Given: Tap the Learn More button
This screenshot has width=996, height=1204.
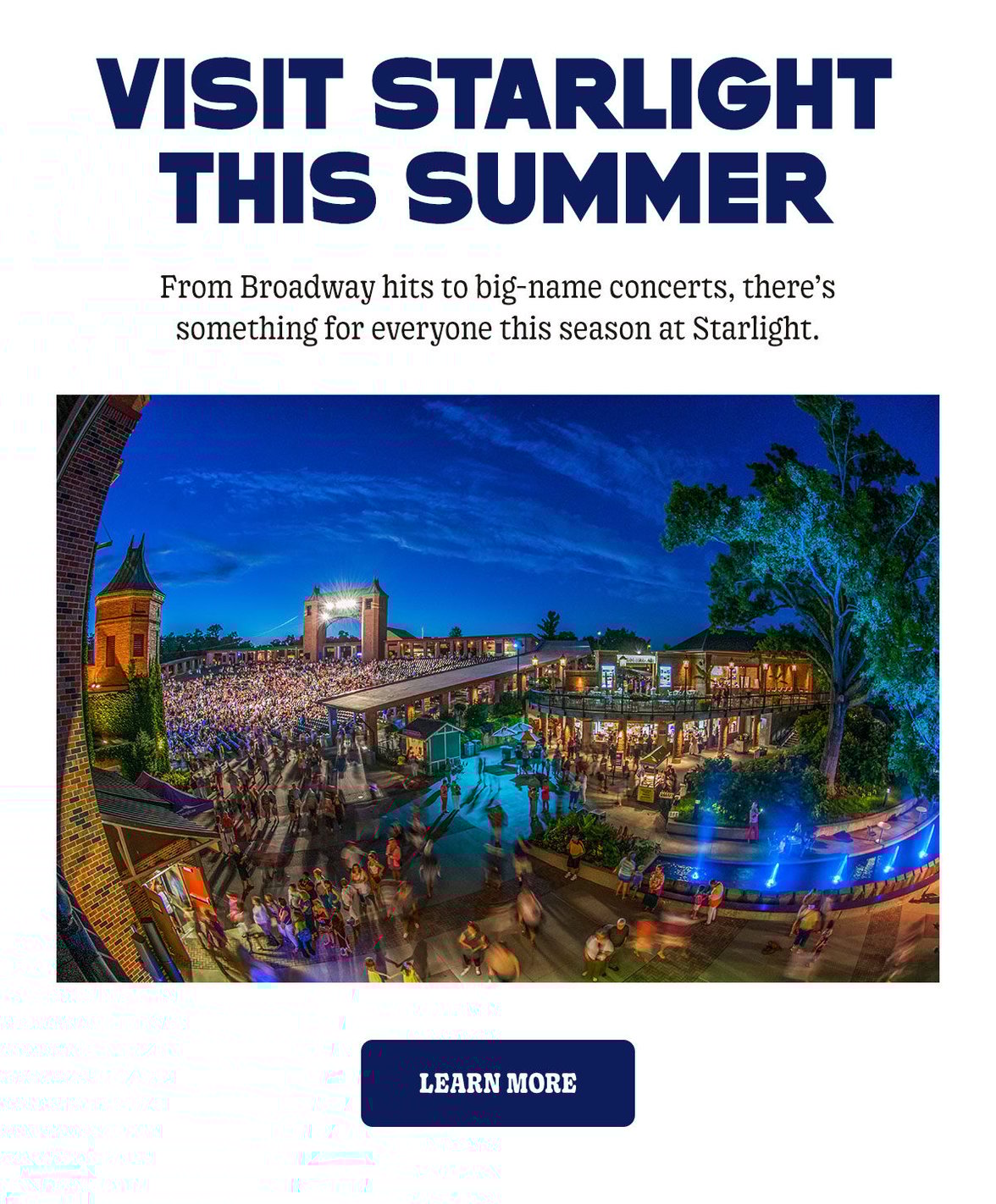Looking at the screenshot, I should 497,1083.
